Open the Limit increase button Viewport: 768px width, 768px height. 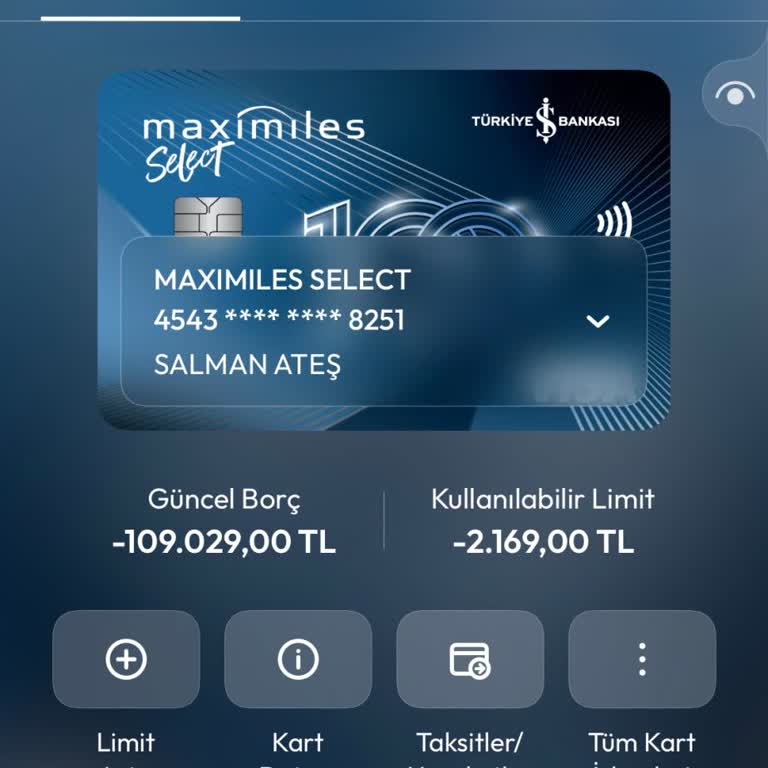pyautogui.click(x=126, y=660)
